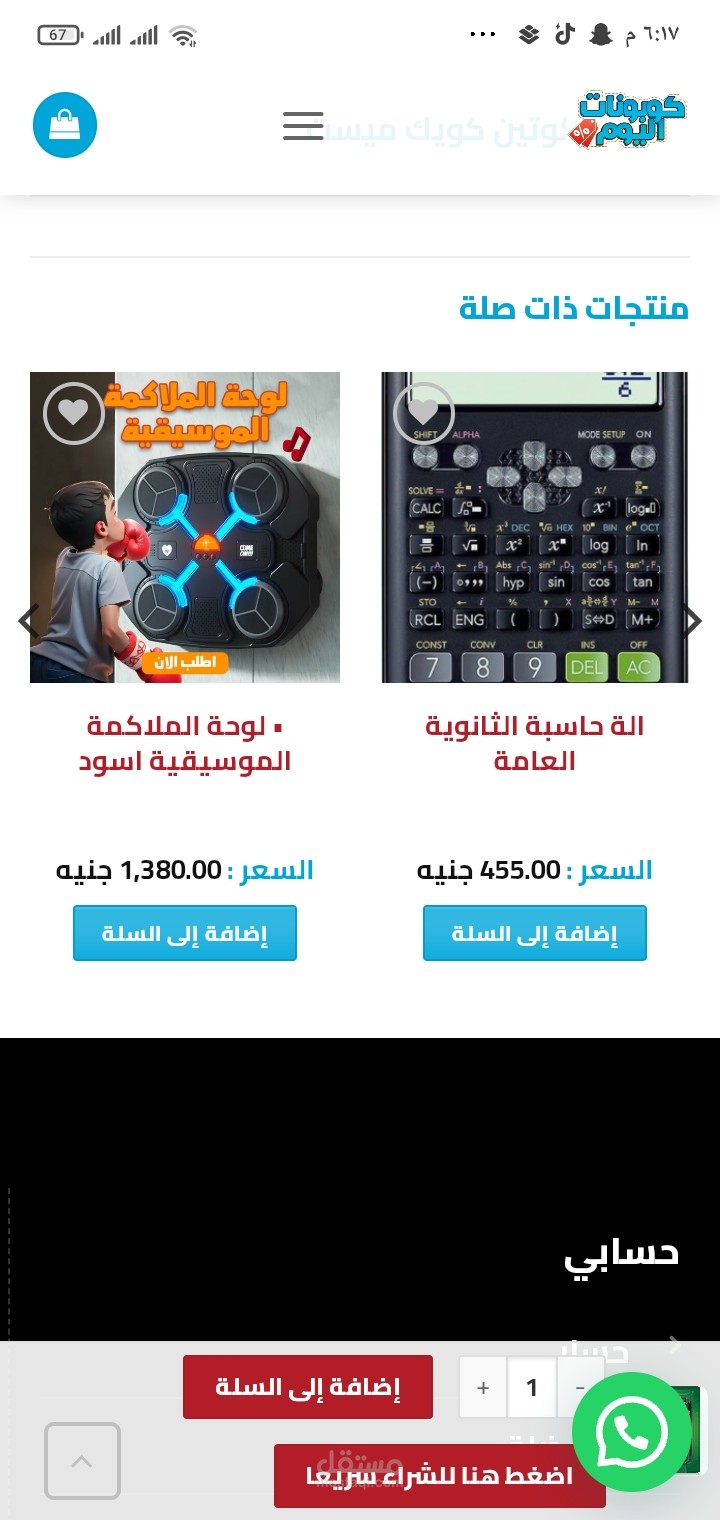Show previous products using the left chevron
This screenshot has width=720, height=1520.
coord(27,620)
